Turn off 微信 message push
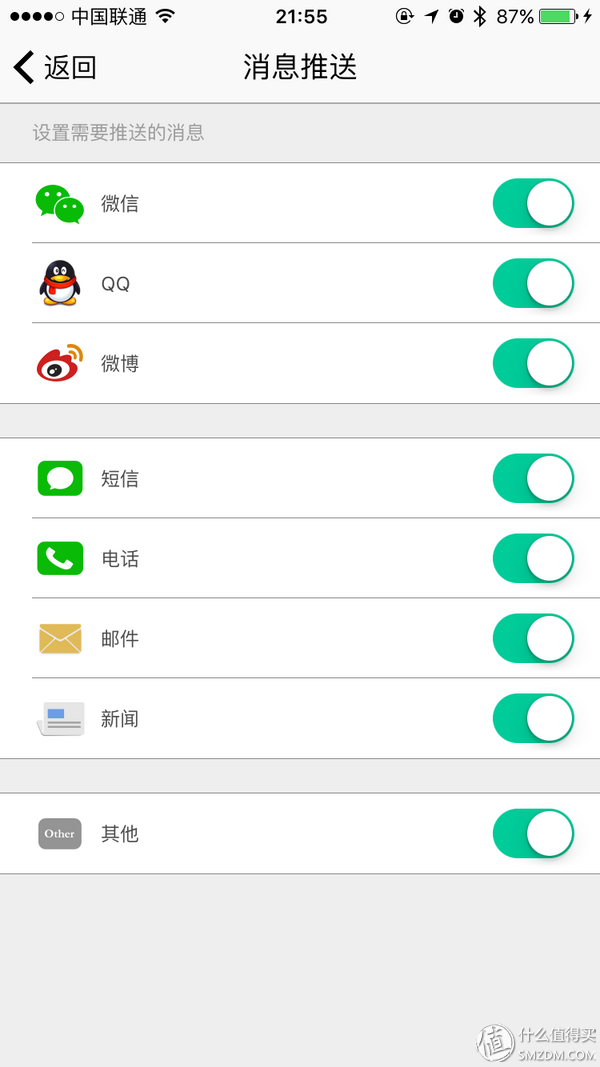This screenshot has width=600, height=1067. click(533, 203)
